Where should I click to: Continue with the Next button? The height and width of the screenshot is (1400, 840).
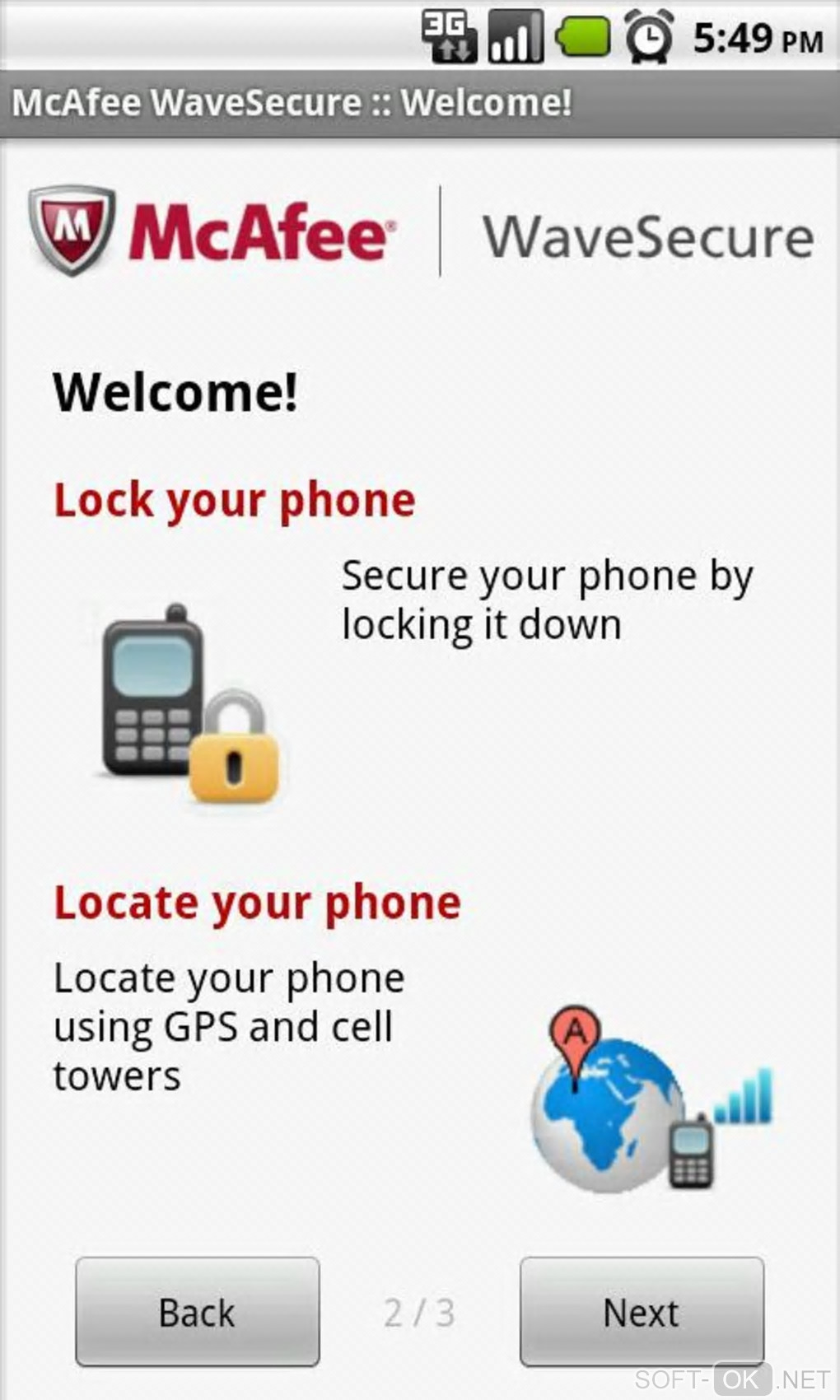click(x=641, y=1311)
